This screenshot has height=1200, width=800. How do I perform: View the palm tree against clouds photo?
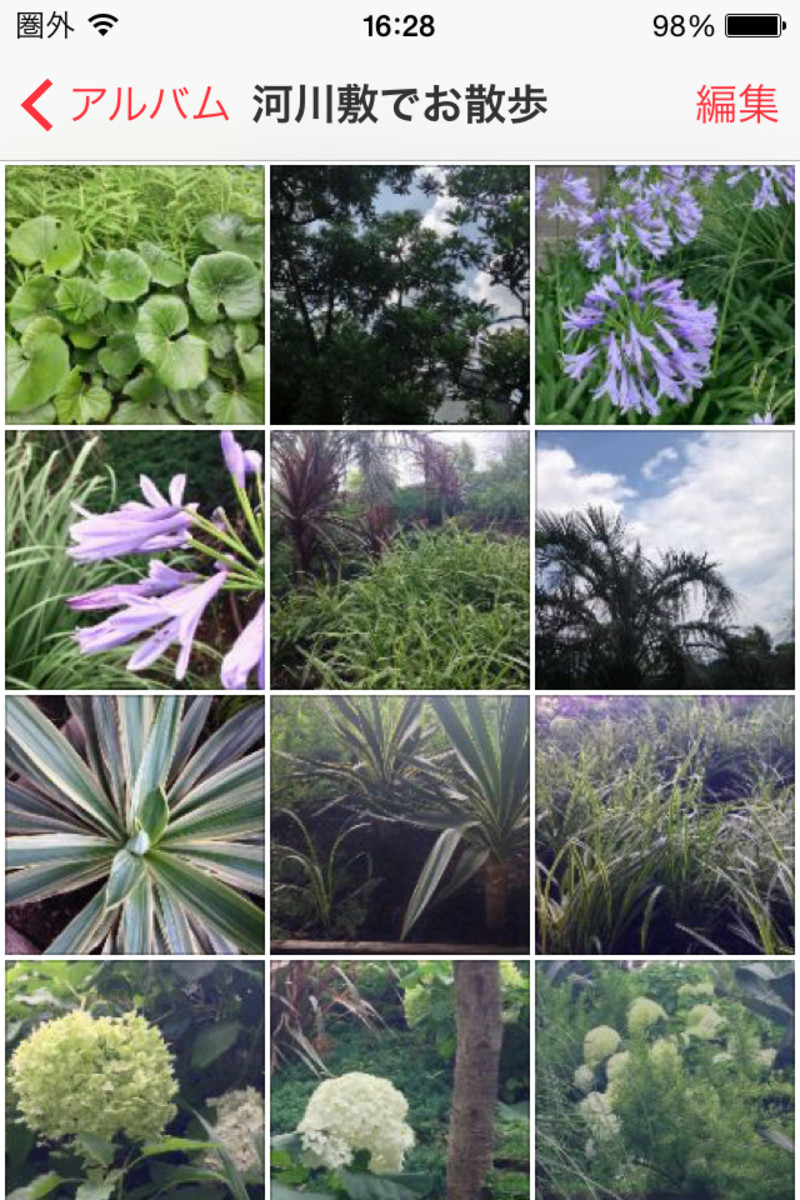pos(665,560)
